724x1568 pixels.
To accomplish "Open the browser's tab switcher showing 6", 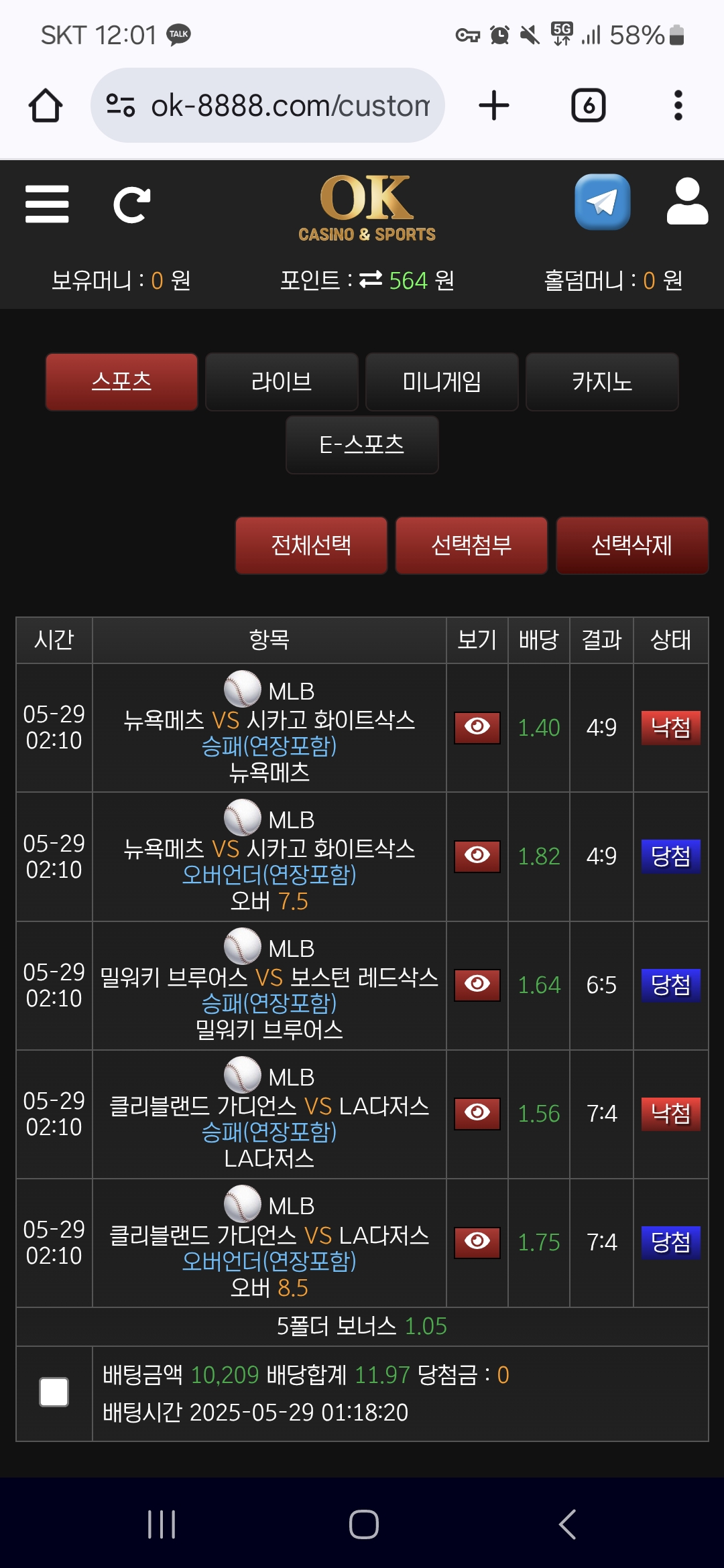I will point(588,105).
